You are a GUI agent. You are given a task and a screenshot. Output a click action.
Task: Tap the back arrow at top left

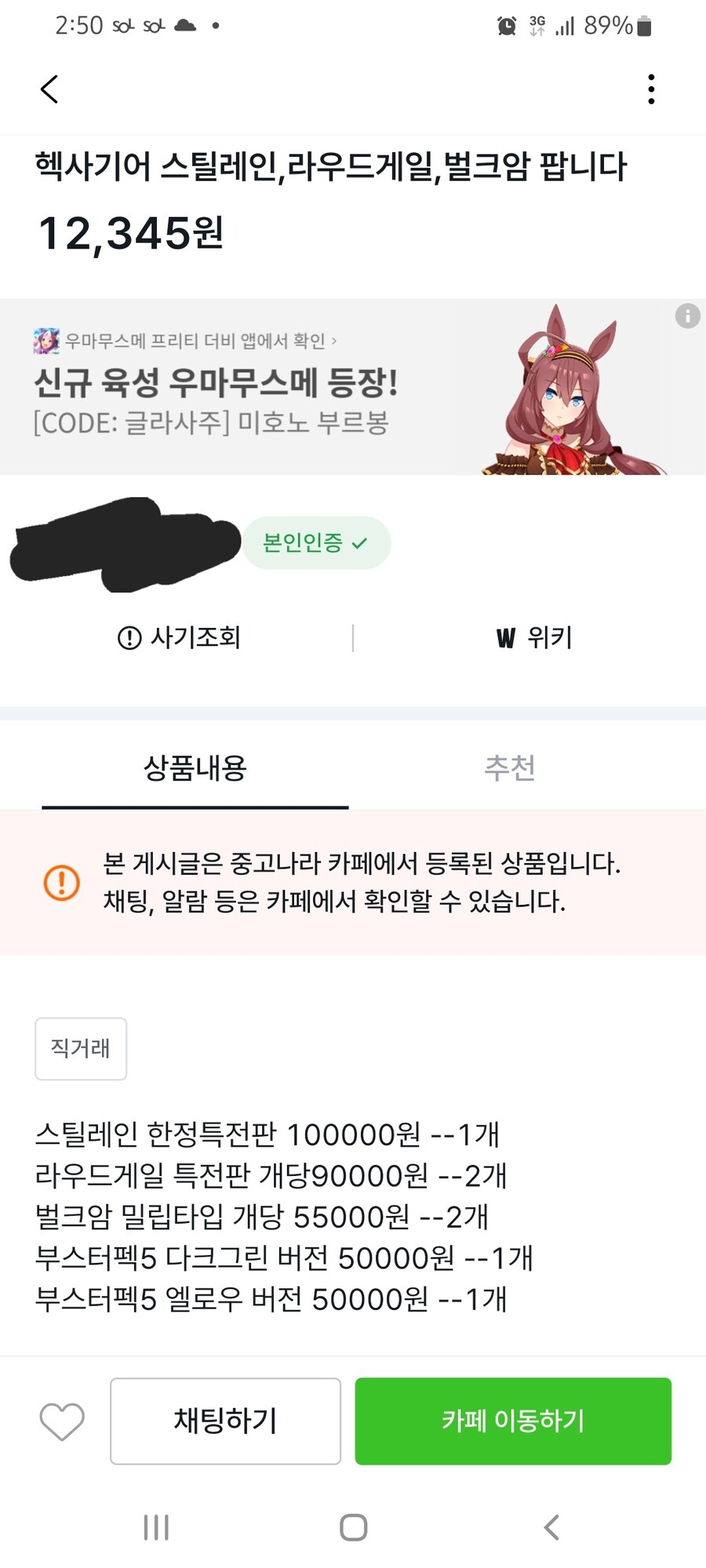point(49,89)
